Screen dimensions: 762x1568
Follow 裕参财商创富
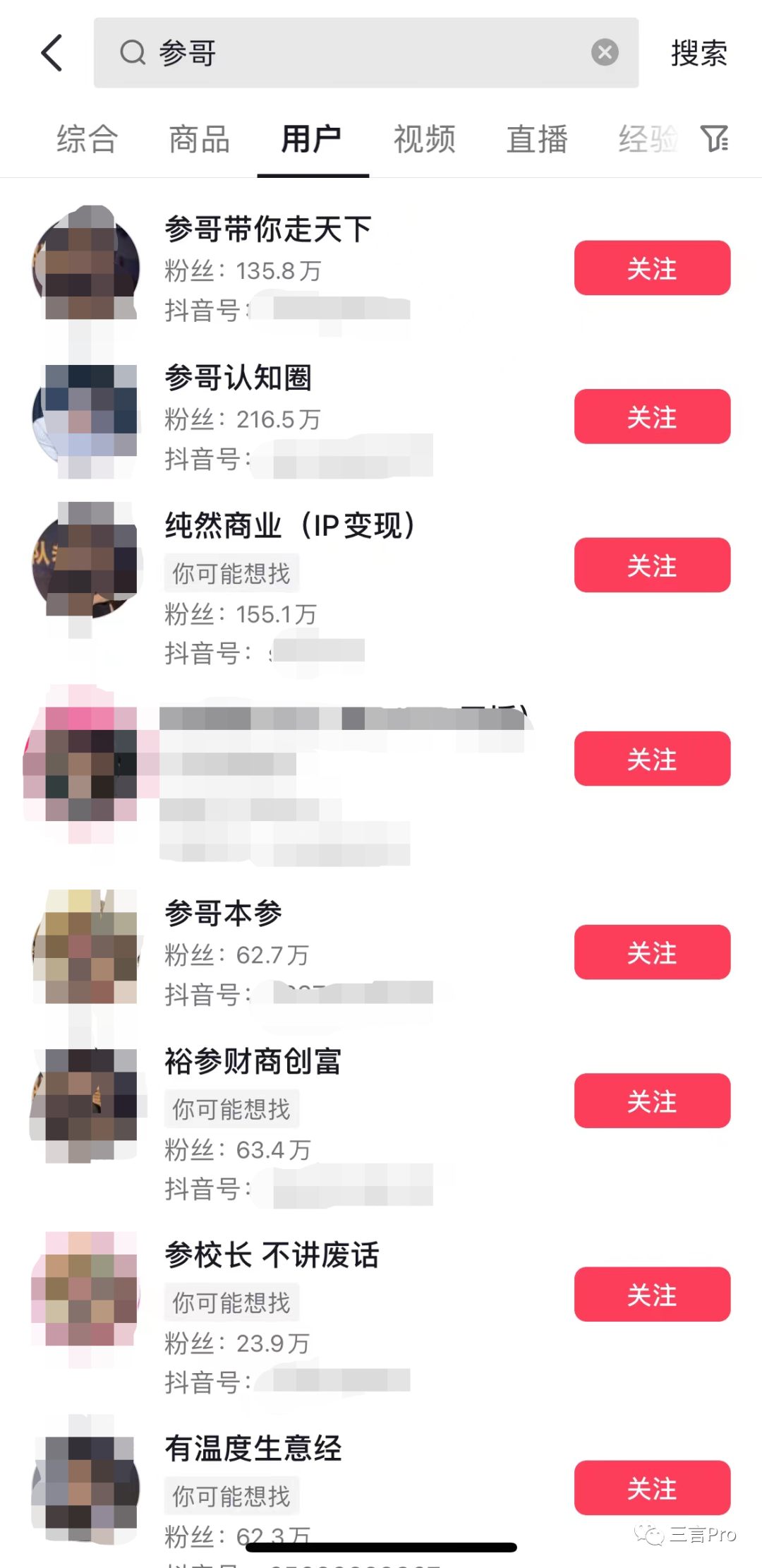[x=652, y=1101]
